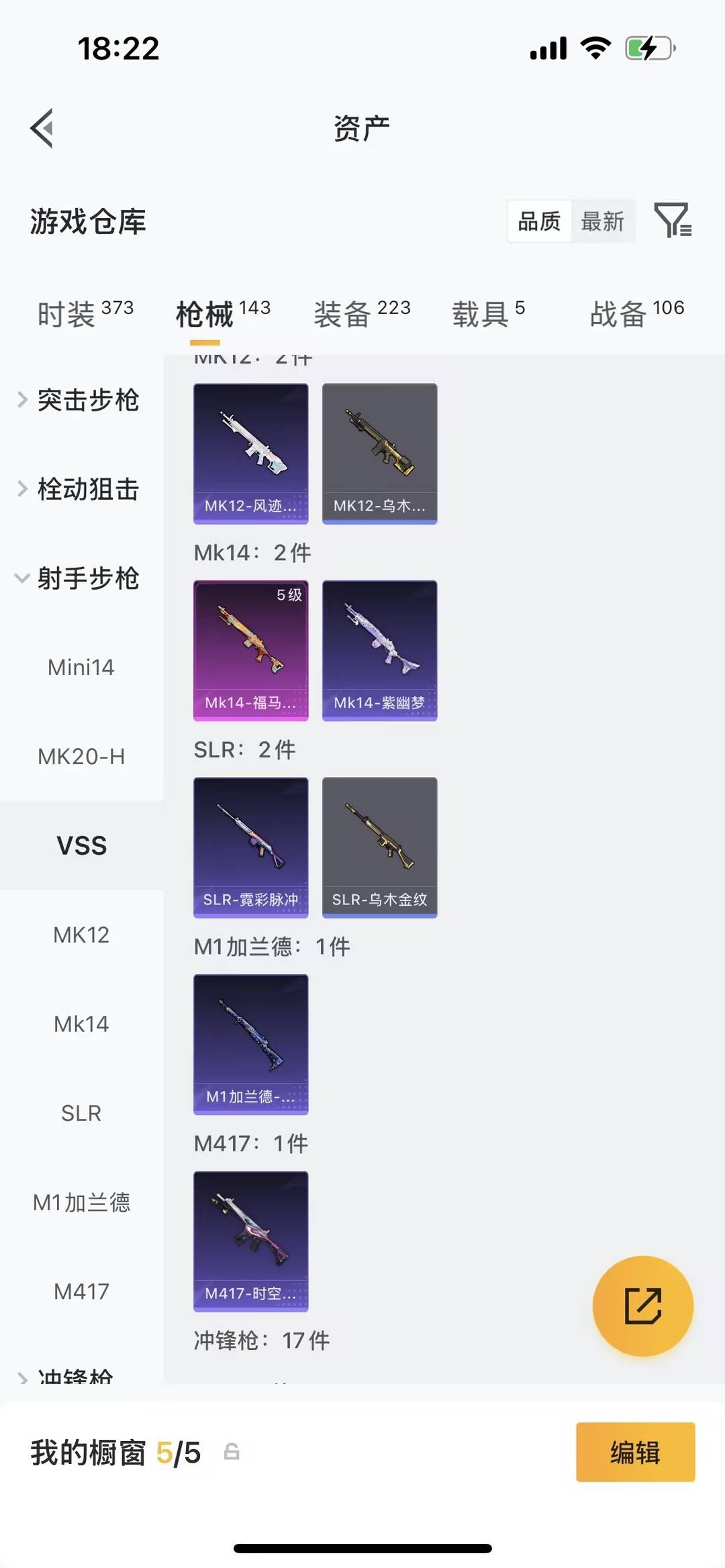Select the Mk14-紫幽梦 weapon skin
The height and width of the screenshot is (1568, 725).
tap(379, 649)
